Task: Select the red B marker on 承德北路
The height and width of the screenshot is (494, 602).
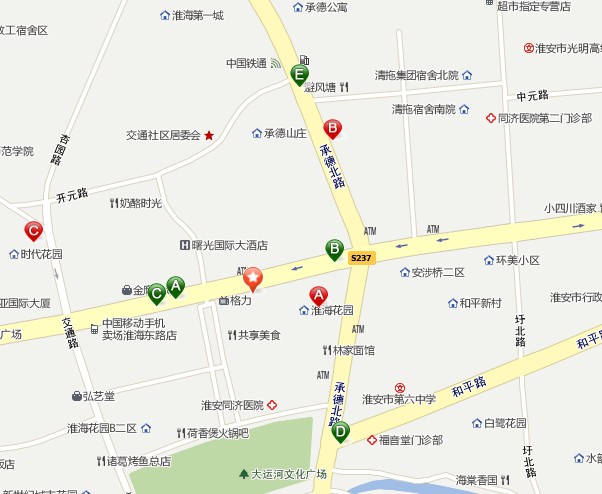Action: 333,128
